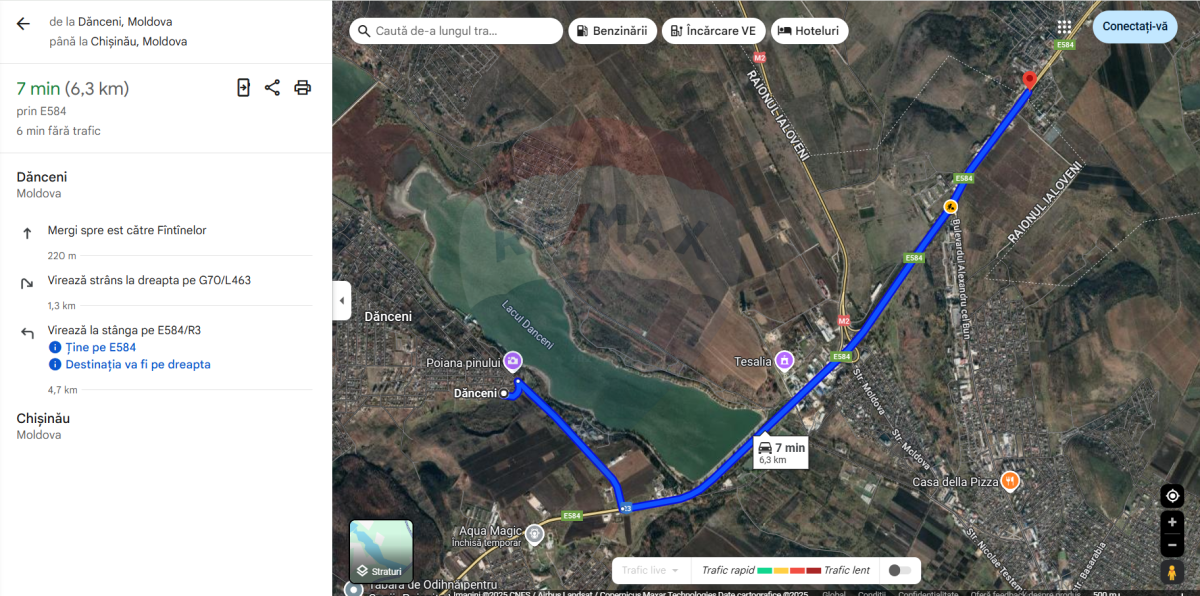This screenshot has width=1200, height=596.
Task: Select the Benzinării chip
Action: pyautogui.click(x=613, y=31)
